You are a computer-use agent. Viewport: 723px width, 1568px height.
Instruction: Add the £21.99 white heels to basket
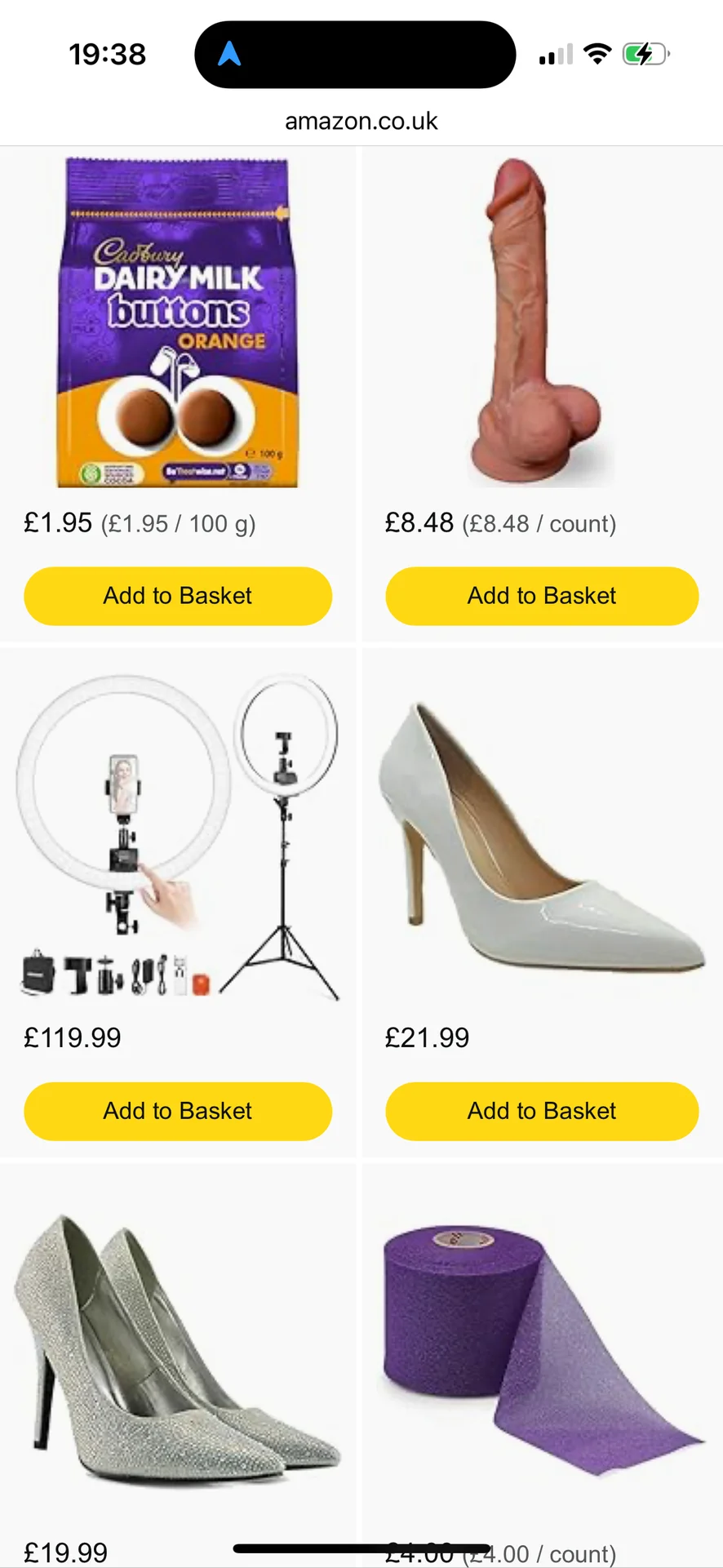pos(542,1111)
